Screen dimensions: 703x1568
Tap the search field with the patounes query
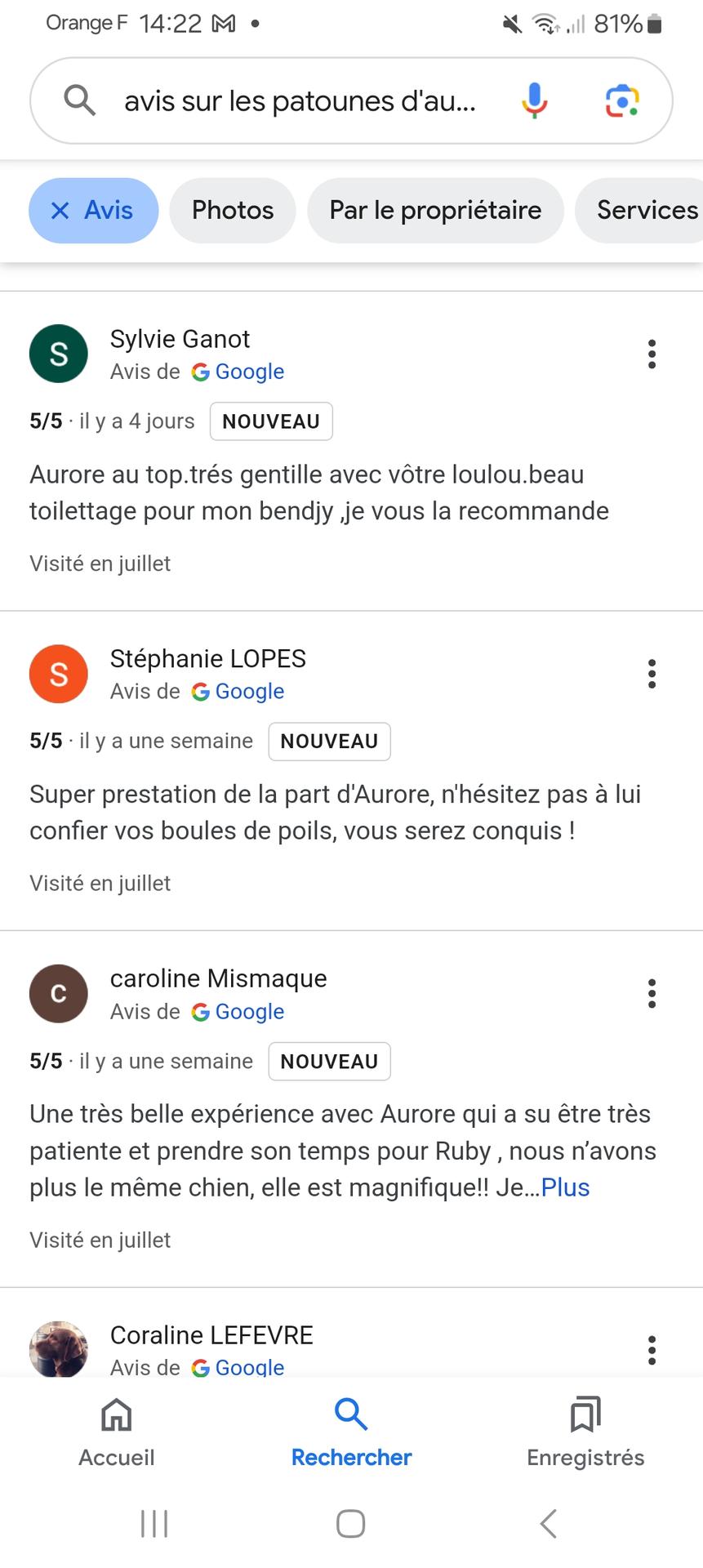click(x=299, y=101)
